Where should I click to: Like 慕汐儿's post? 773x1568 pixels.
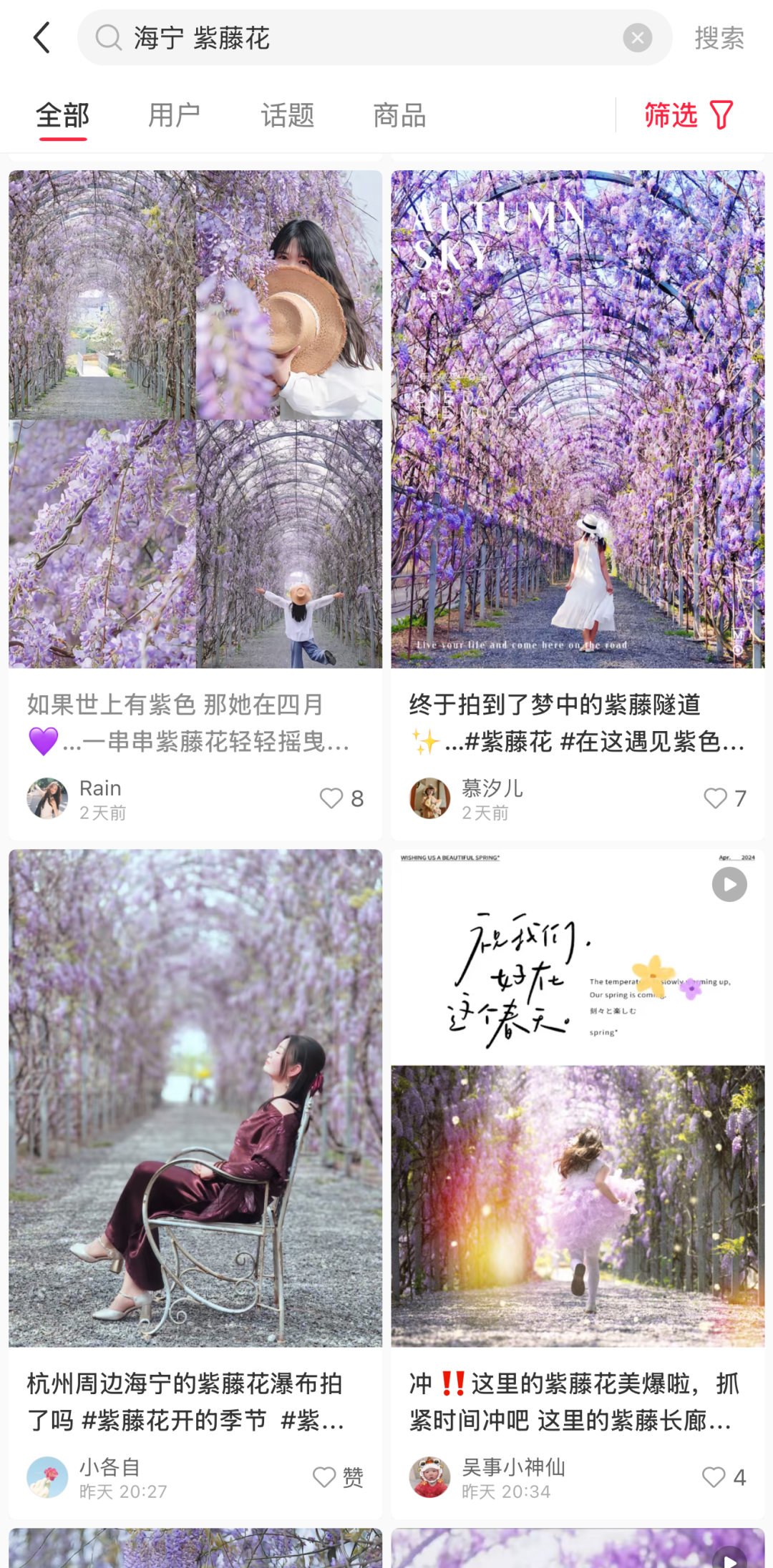pyautogui.click(x=715, y=798)
